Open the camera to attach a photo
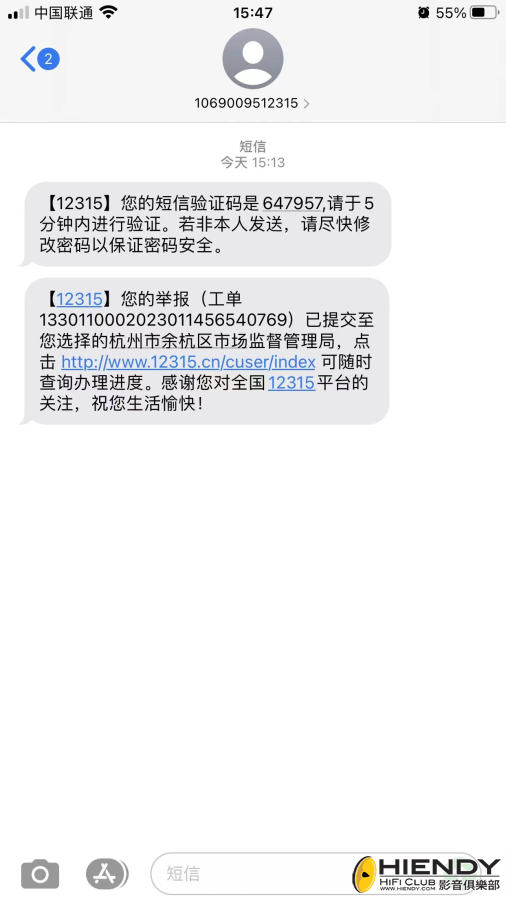The height and width of the screenshot is (900, 506). [40, 874]
